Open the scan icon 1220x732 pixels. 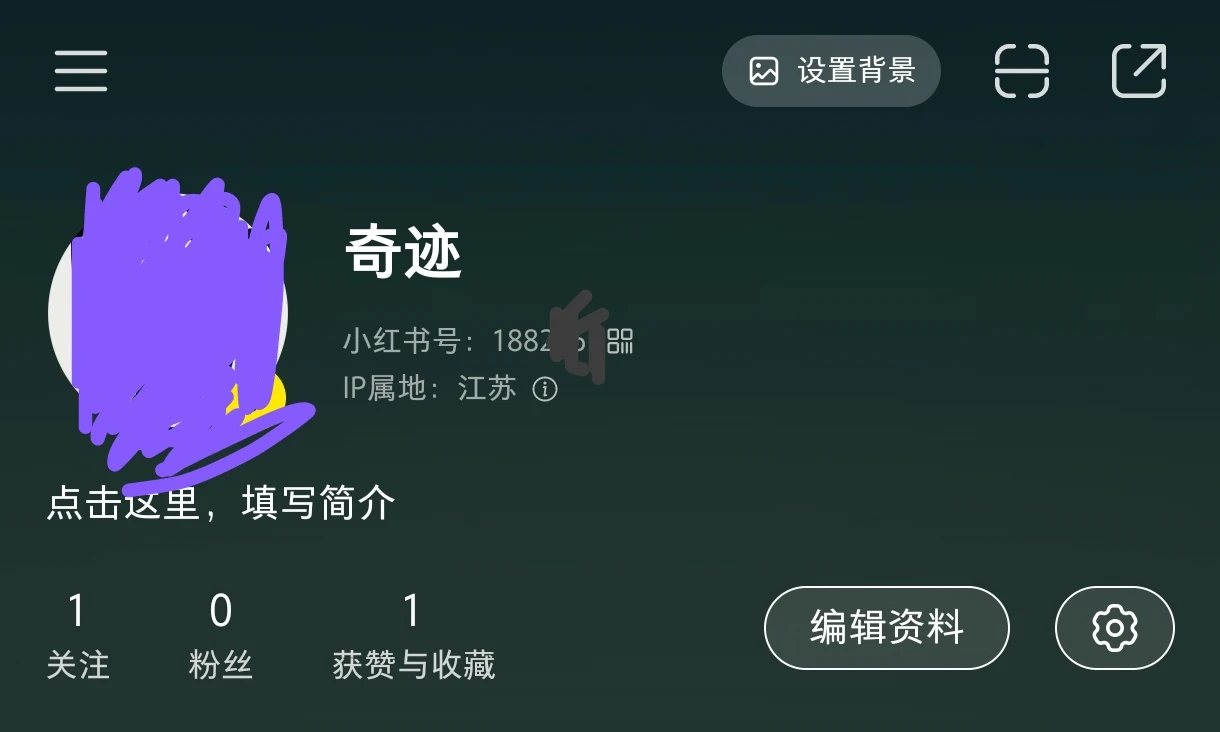point(1021,71)
